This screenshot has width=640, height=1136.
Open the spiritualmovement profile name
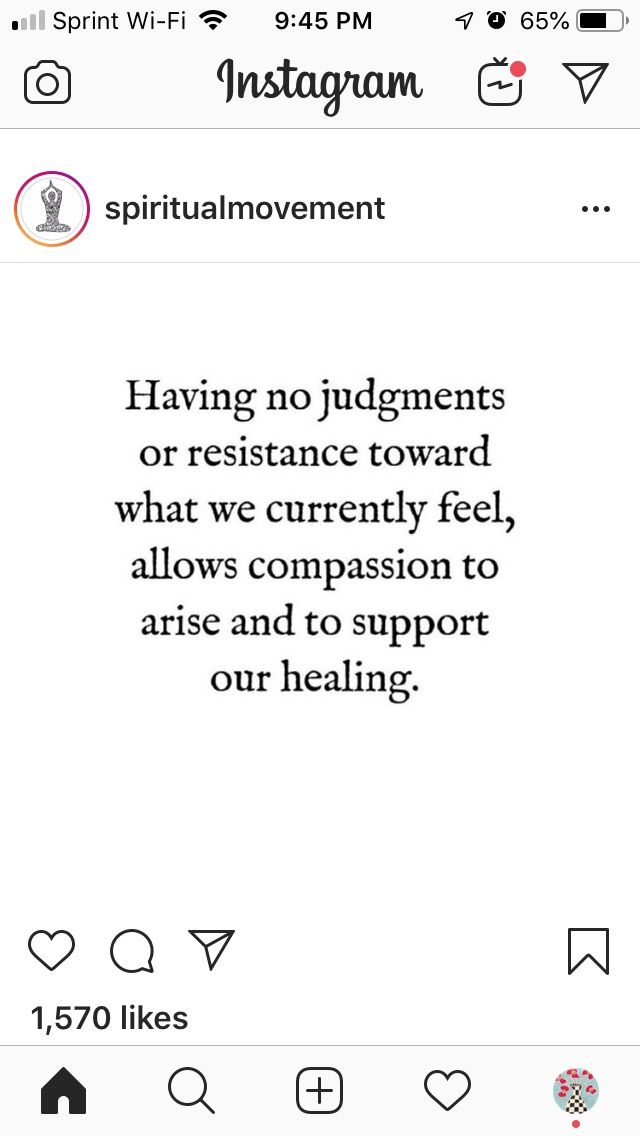click(244, 208)
